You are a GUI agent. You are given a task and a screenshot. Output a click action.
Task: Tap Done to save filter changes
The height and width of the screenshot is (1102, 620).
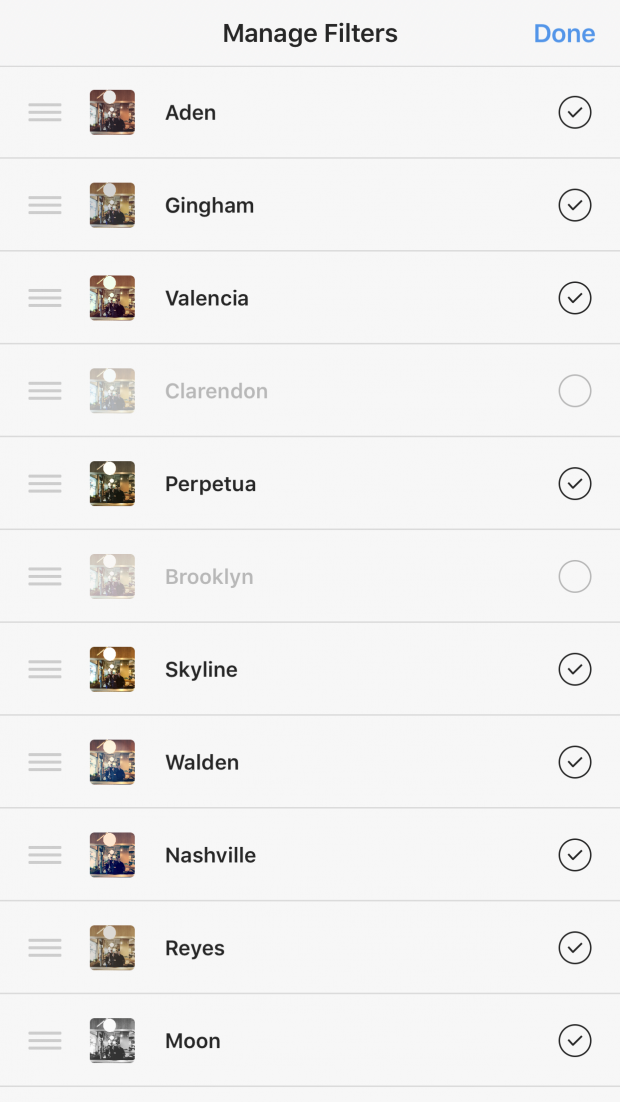[x=564, y=33]
